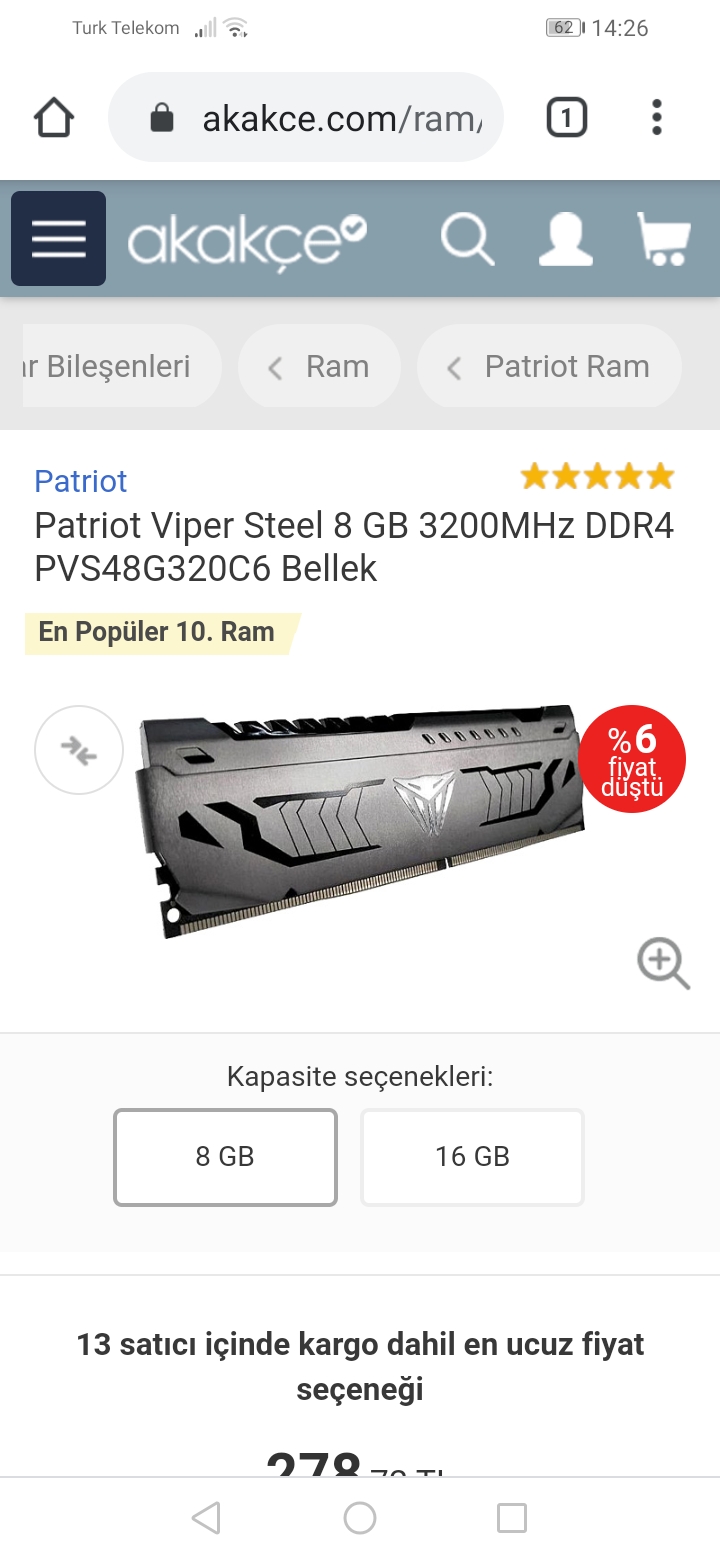Viewport: 720px width, 1560px height.
Task: Show recent apps
Action: [x=512, y=1518]
